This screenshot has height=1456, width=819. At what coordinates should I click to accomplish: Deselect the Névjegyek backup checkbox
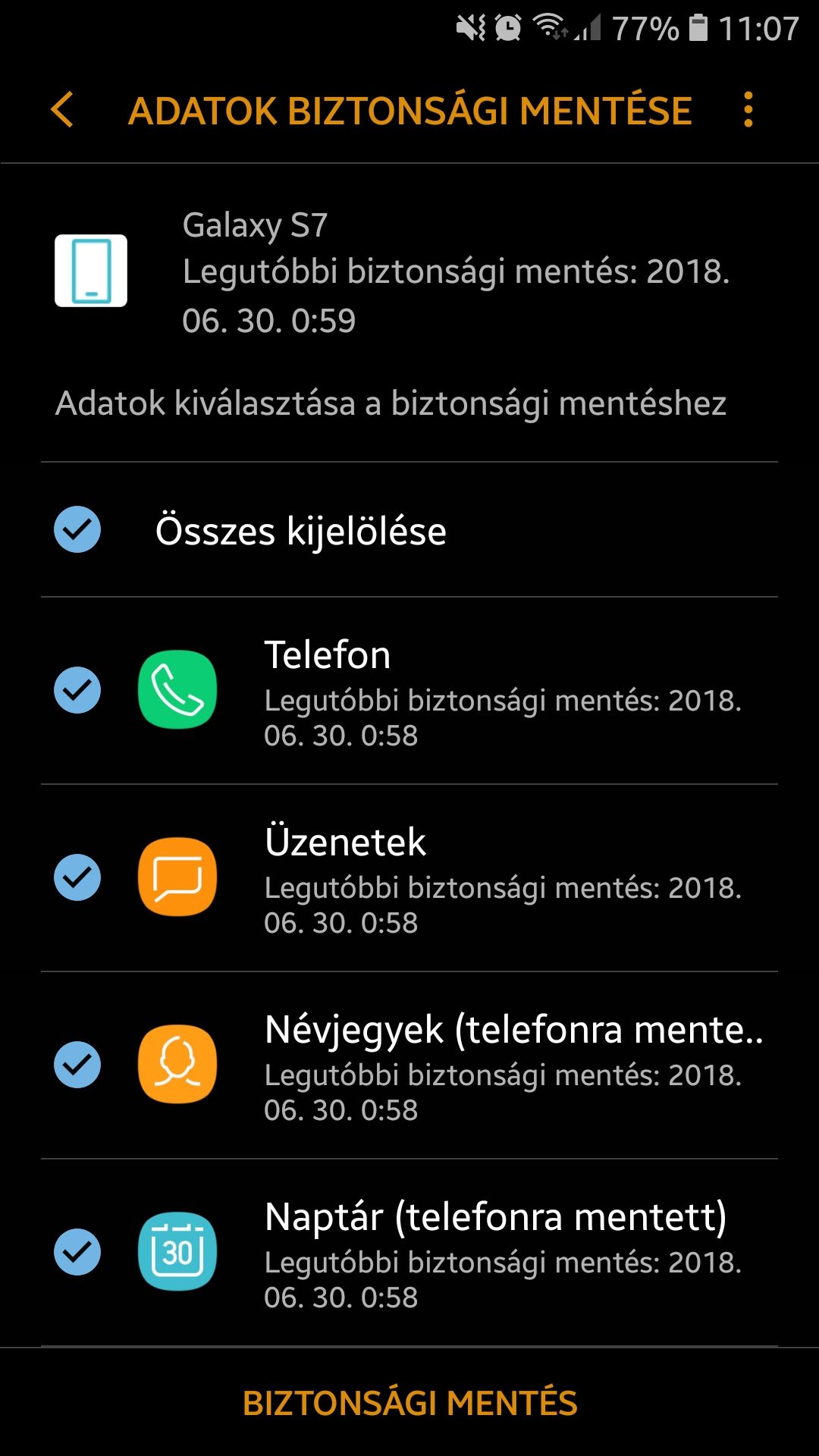[x=77, y=1065]
